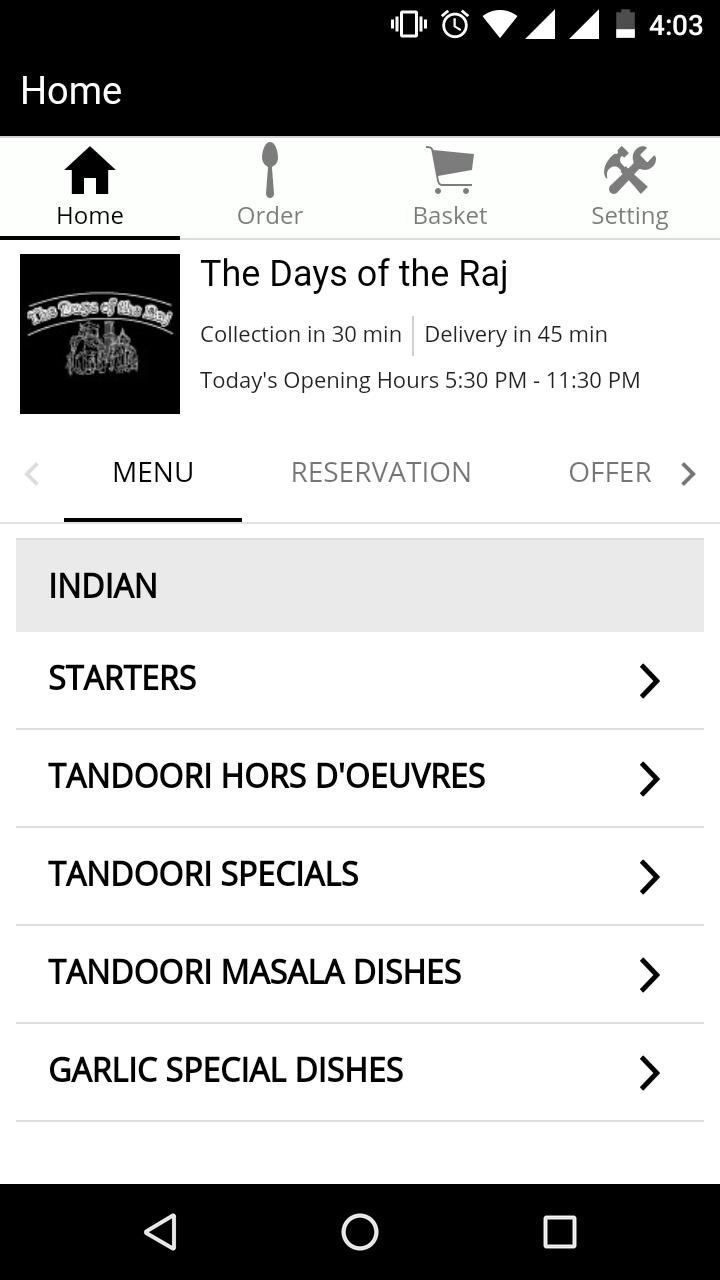Tap the right arrow beside OFFER
720x1280 pixels.
coord(688,474)
